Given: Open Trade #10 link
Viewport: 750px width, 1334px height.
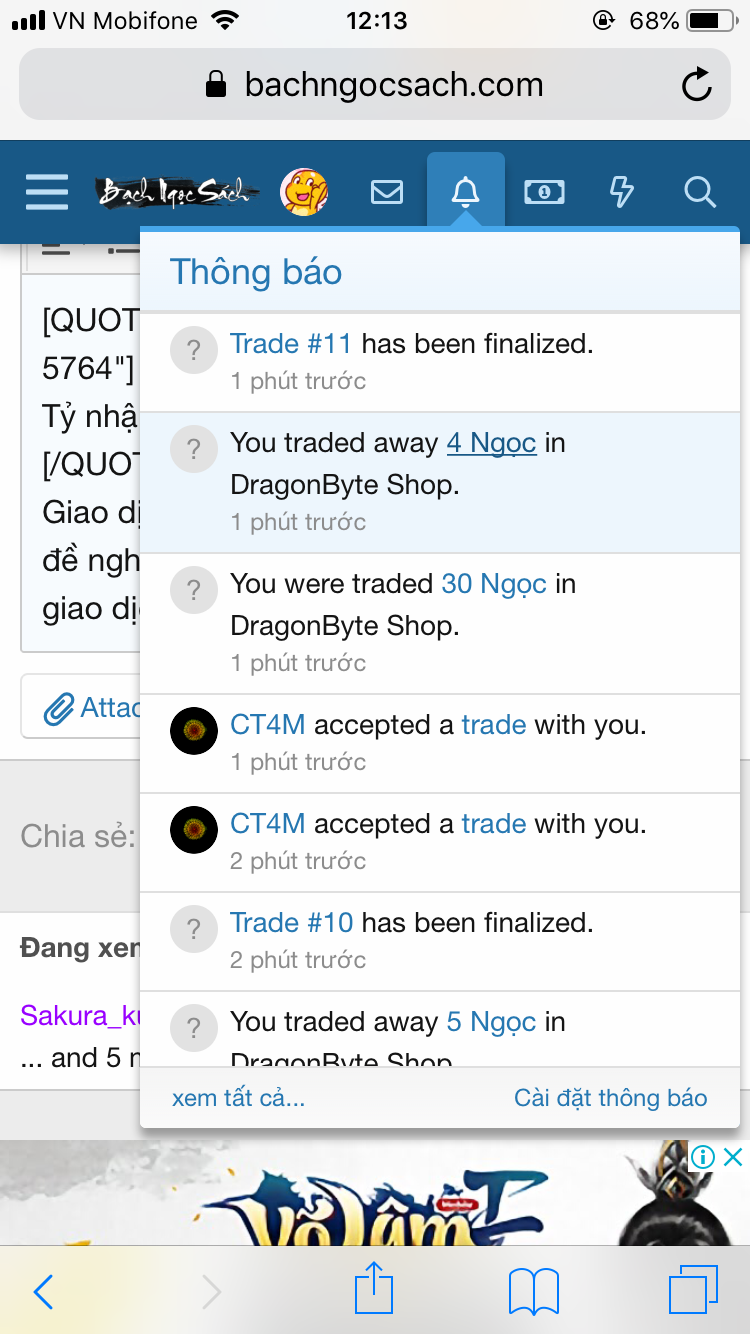Looking at the screenshot, I should (x=291, y=923).
